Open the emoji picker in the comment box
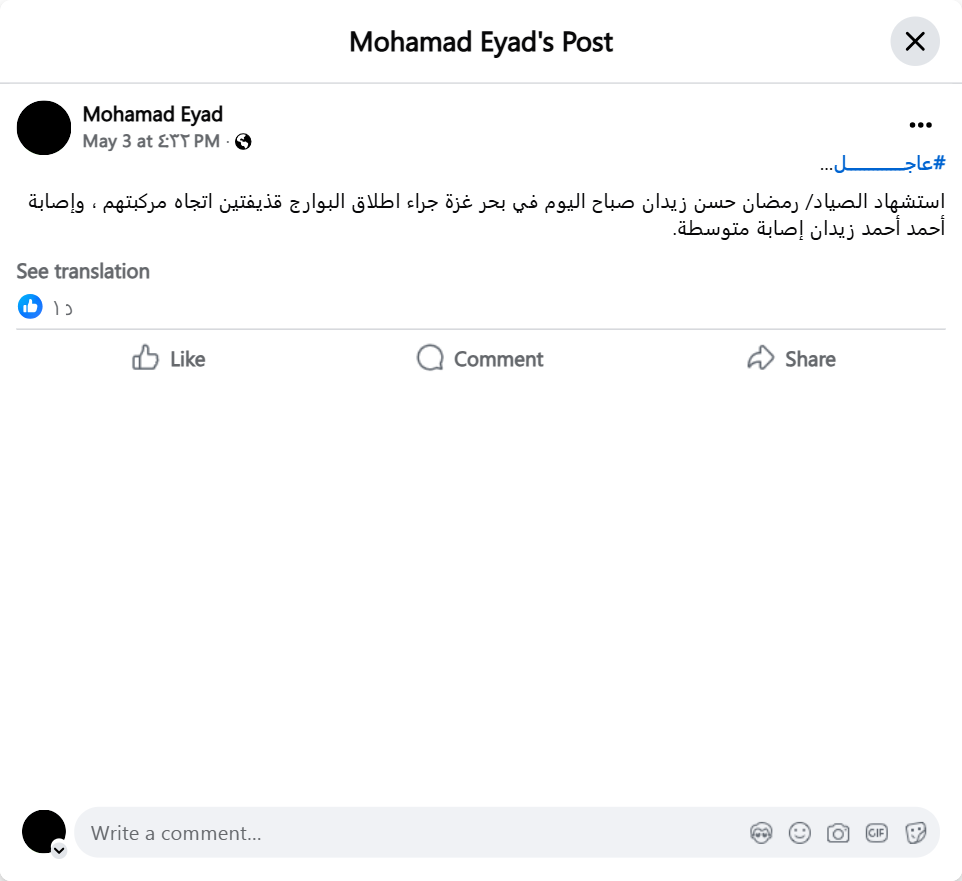Image resolution: width=962 pixels, height=881 pixels. tap(799, 833)
